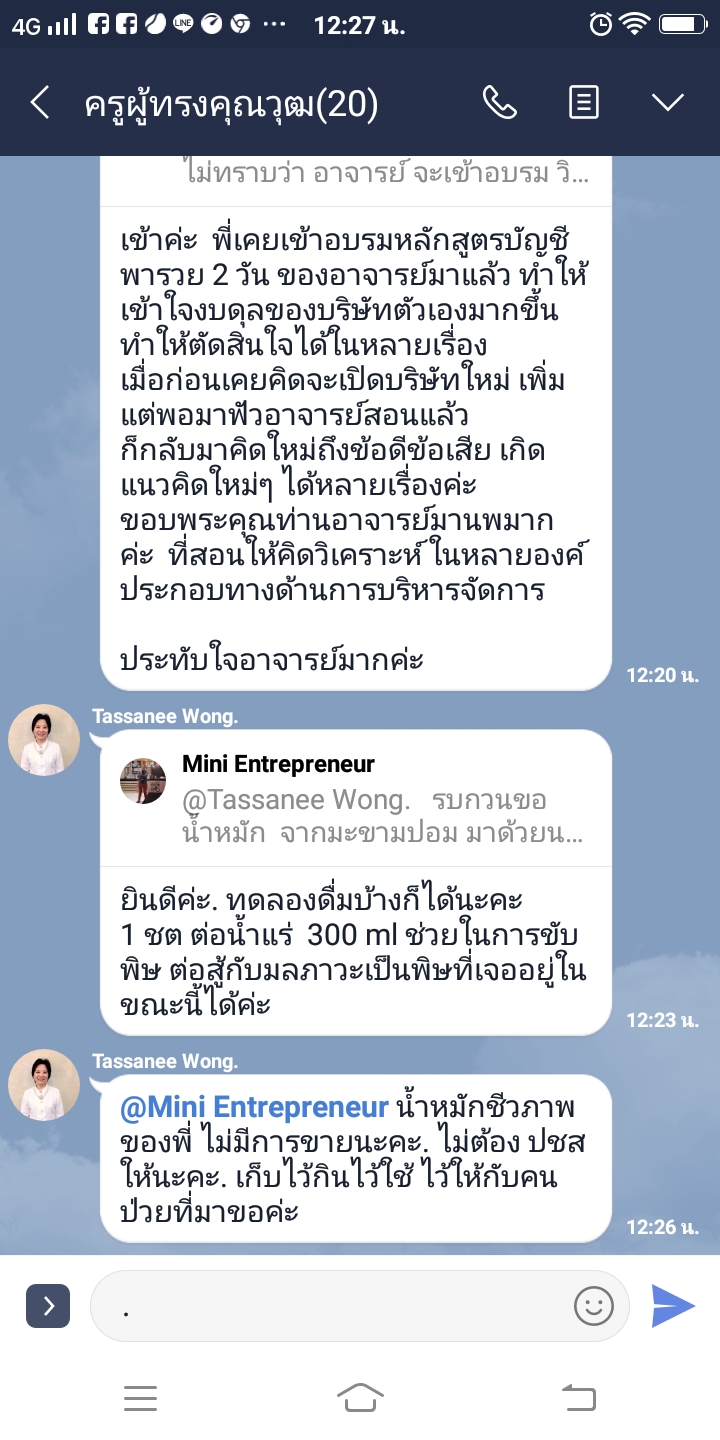Start a voice call in this group
The height and width of the screenshot is (1440, 720).
pos(499,102)
